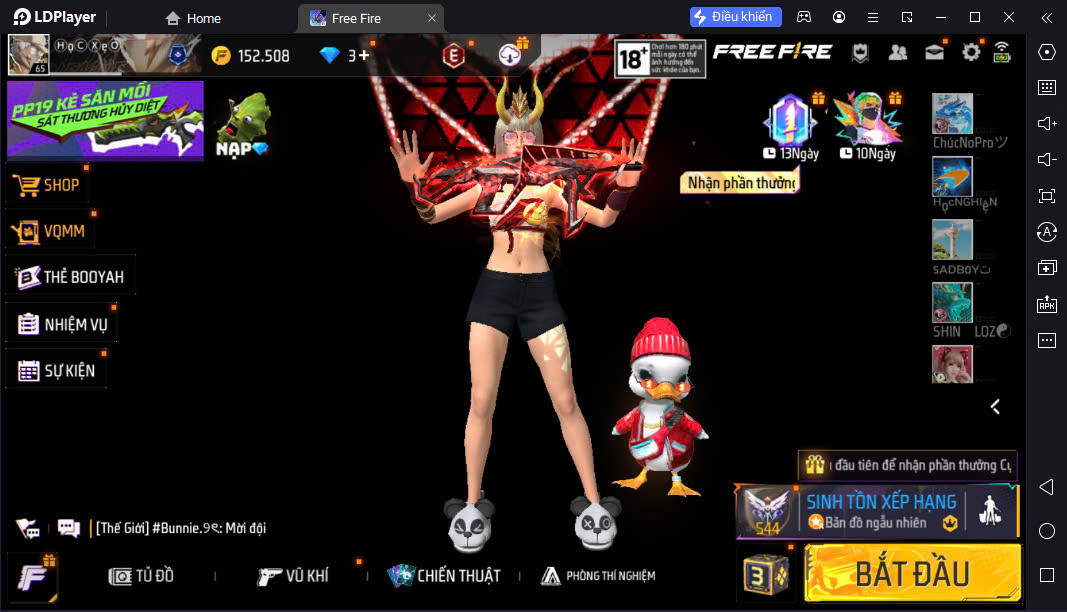Collapse friends panel arrow
The image size is (1067, 612).
[995, 406]
